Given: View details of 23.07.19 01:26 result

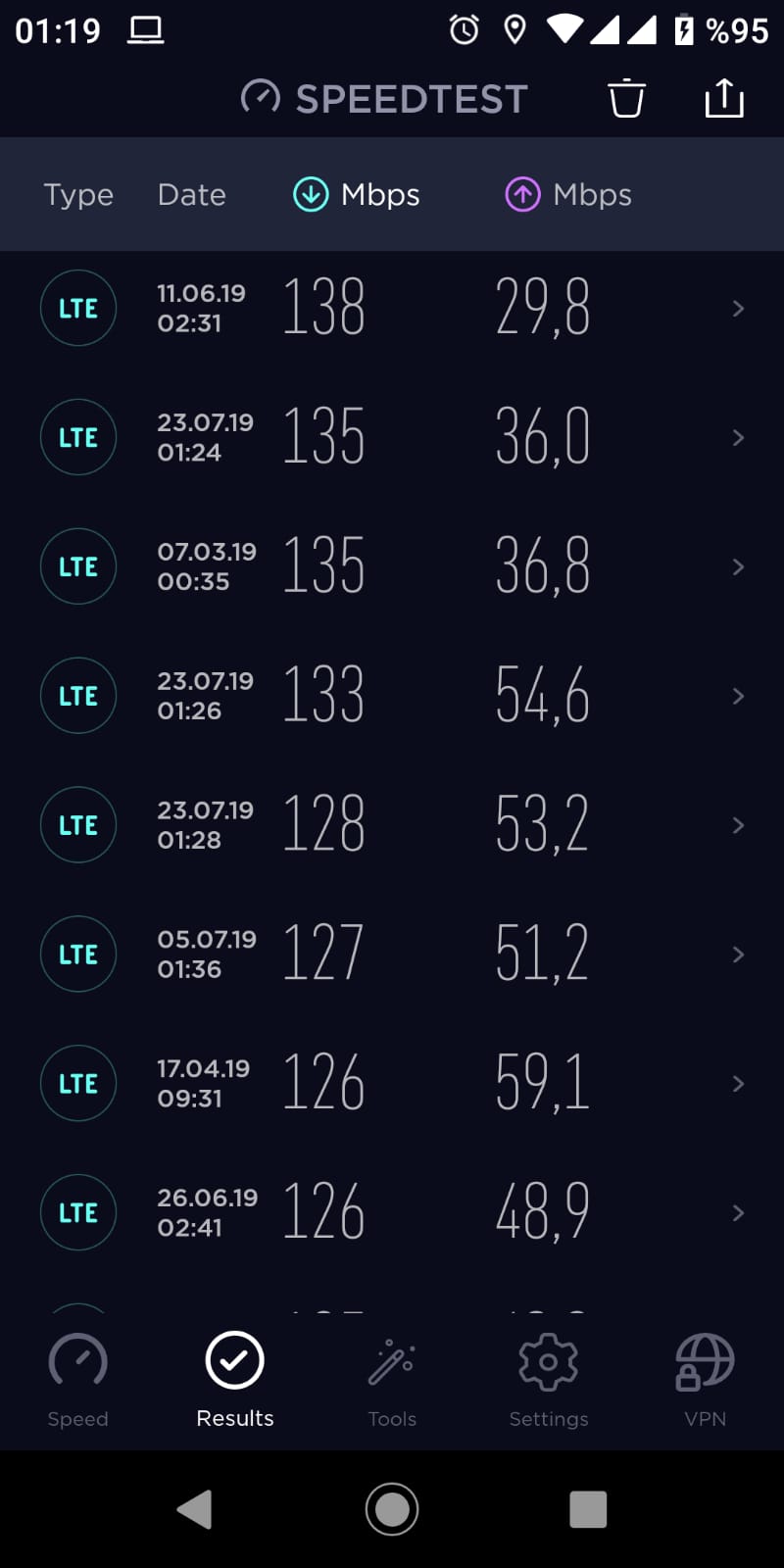Looking at the screenshot, I should [392, 696].
